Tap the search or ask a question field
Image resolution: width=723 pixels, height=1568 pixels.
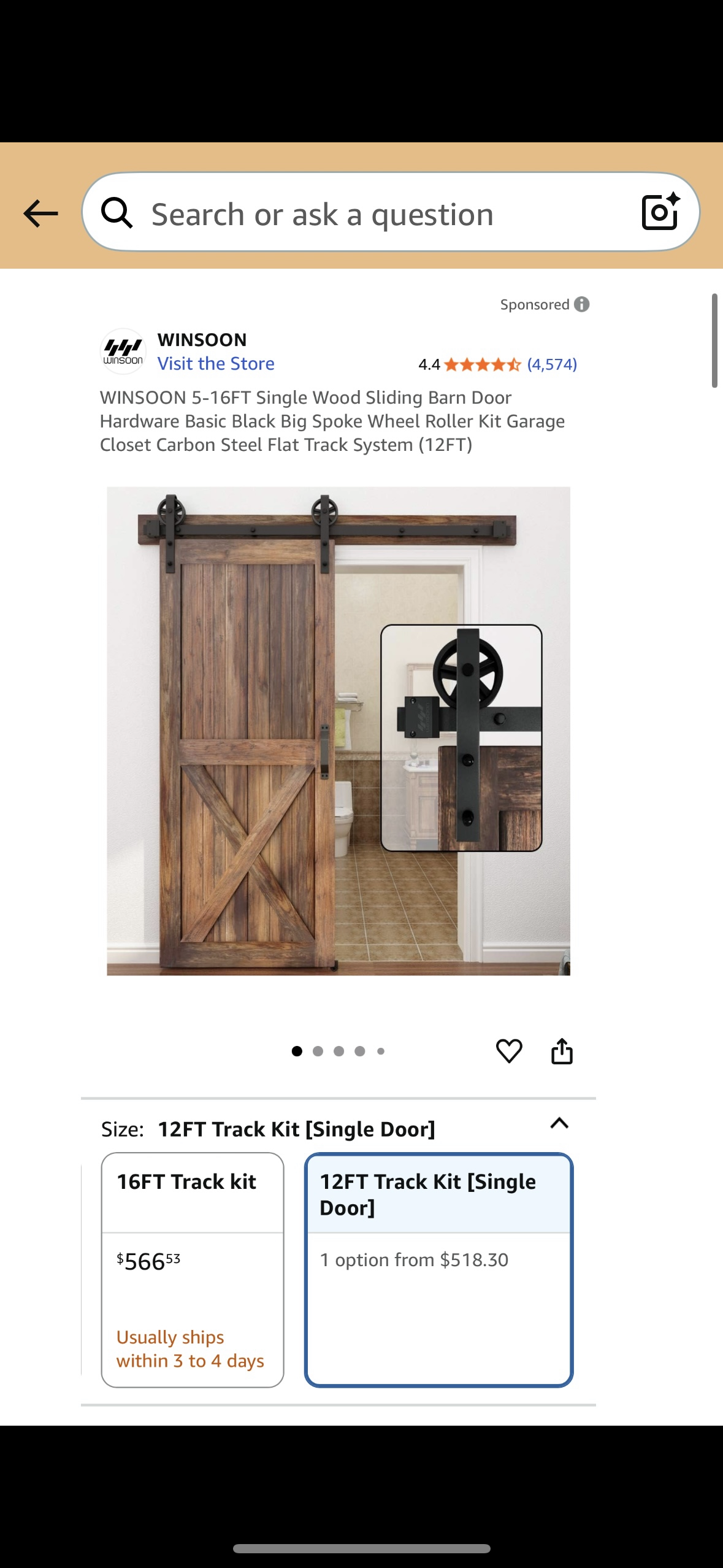click(x=368, y=213)
